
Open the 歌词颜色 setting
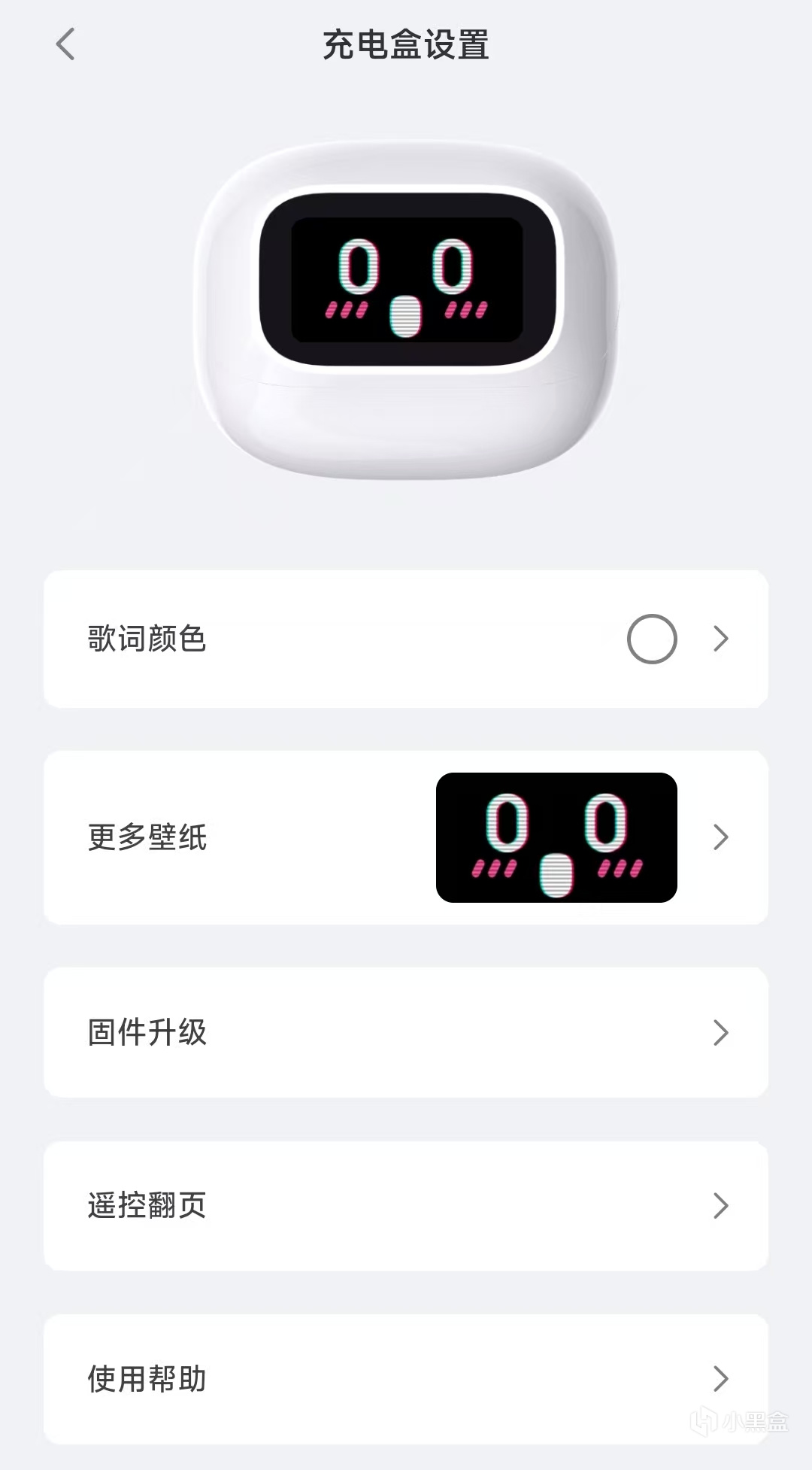coord(406,639)
